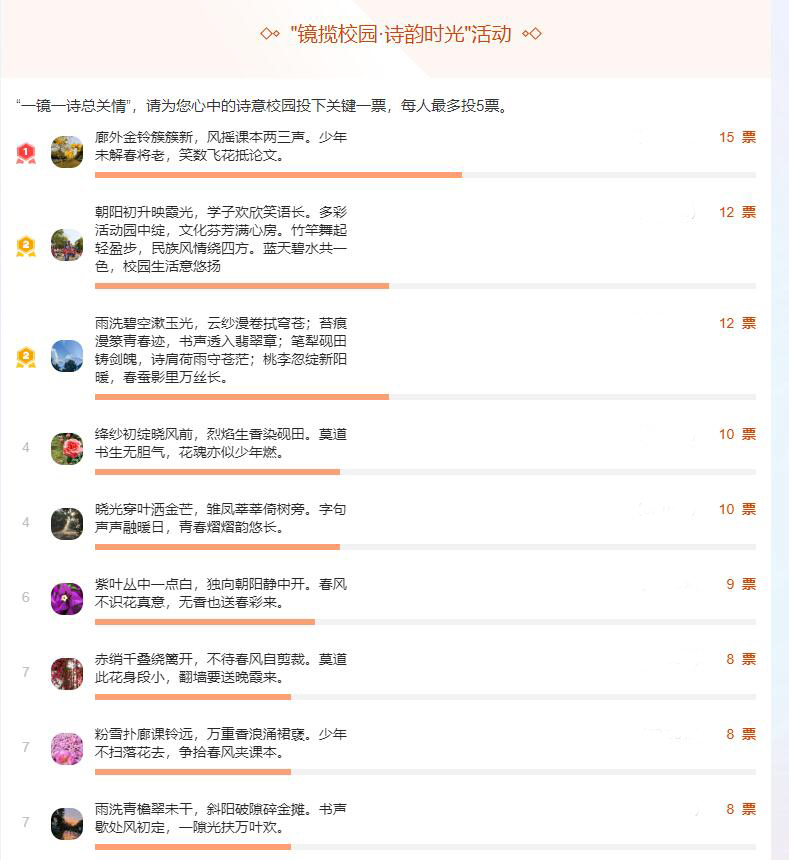Open the entry '廊外金铃簇簇新' with 15 votes
Screen dimensions: 789x860
tap(221, 146)
